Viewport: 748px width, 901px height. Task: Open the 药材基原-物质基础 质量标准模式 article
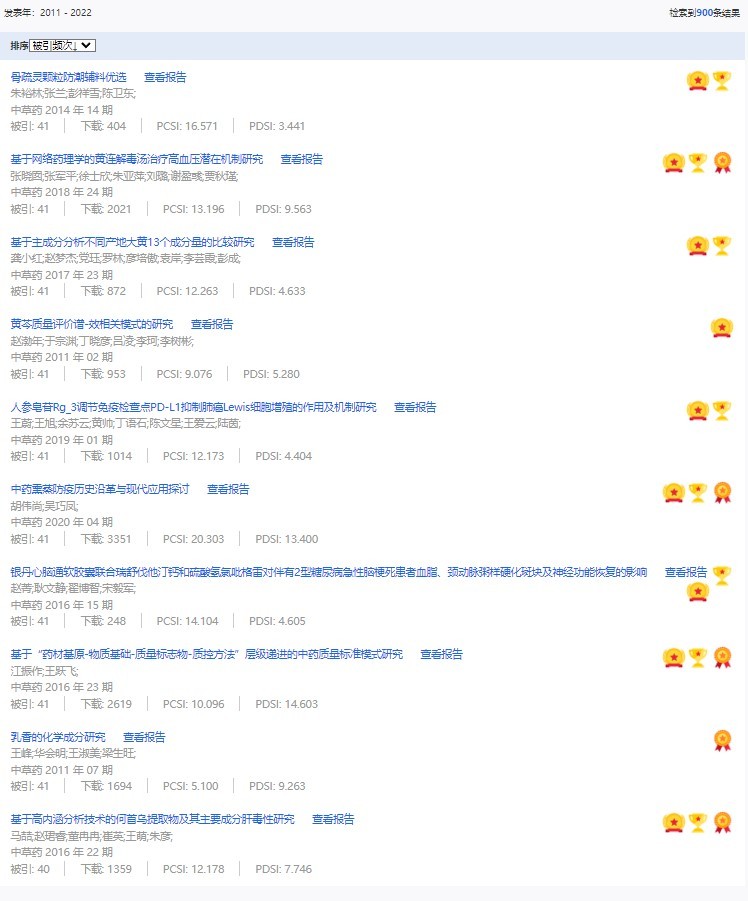pyautogui.click(x=206, y=654)
